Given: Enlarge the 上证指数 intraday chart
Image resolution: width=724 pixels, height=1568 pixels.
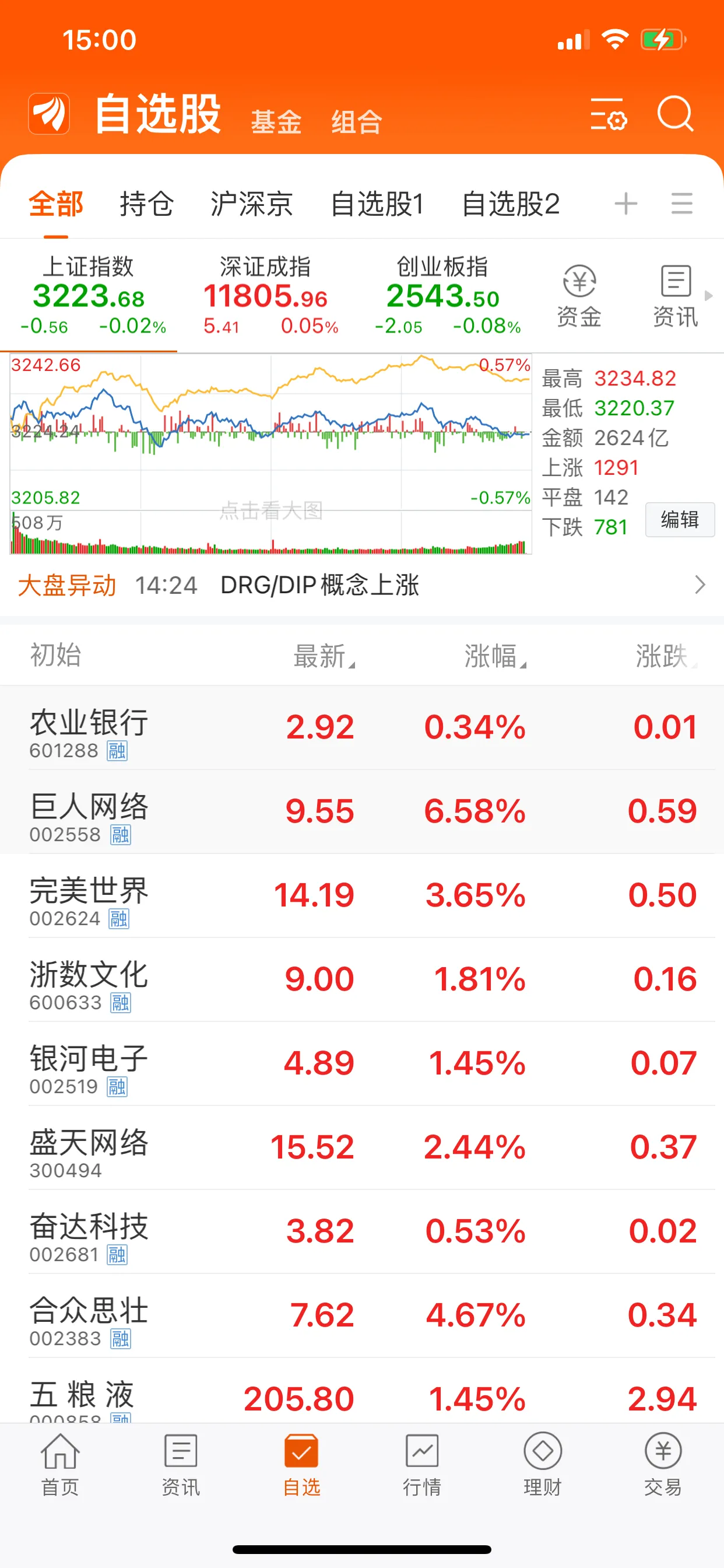Looking at the screenshot, I should click(270, 454).
